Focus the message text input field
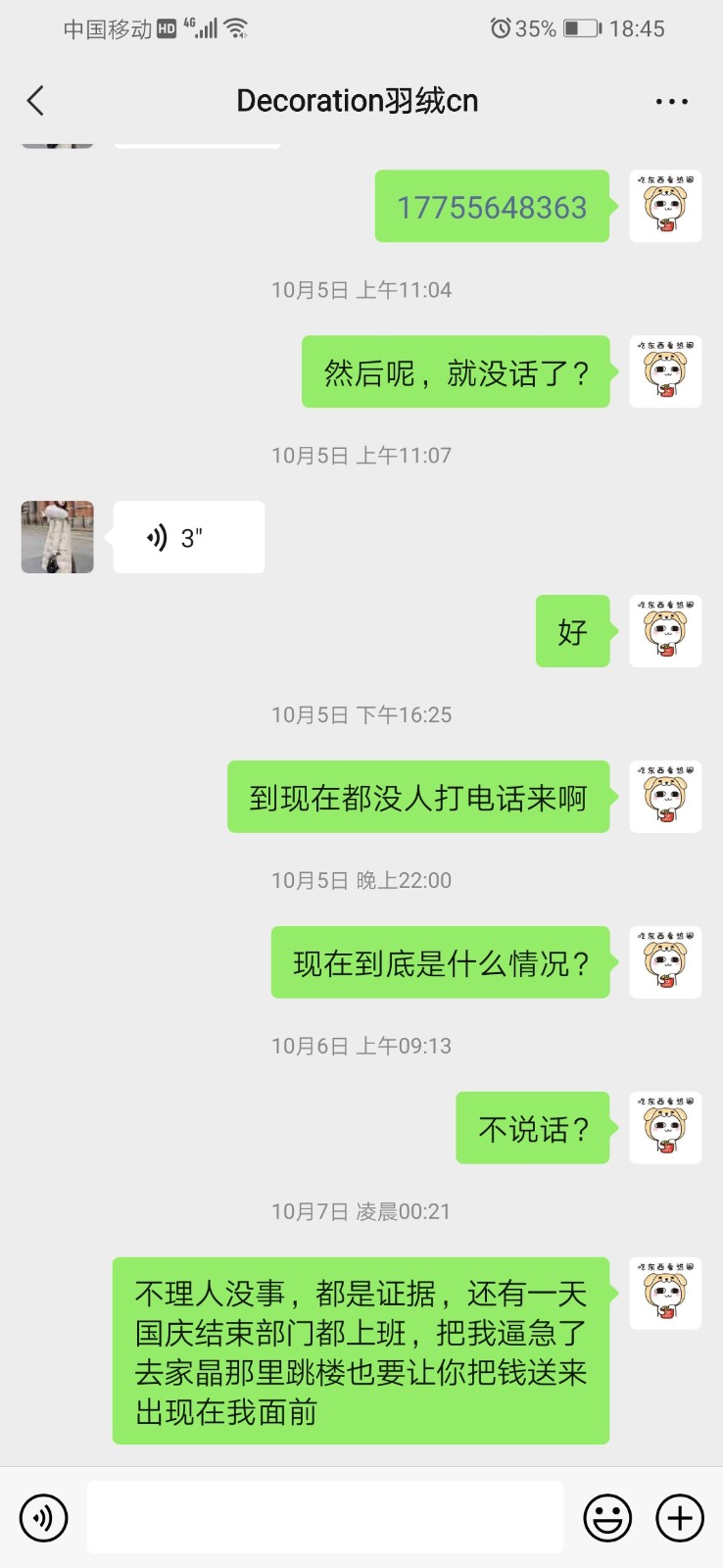The image size is (723, 1568). pos(325,1517)
